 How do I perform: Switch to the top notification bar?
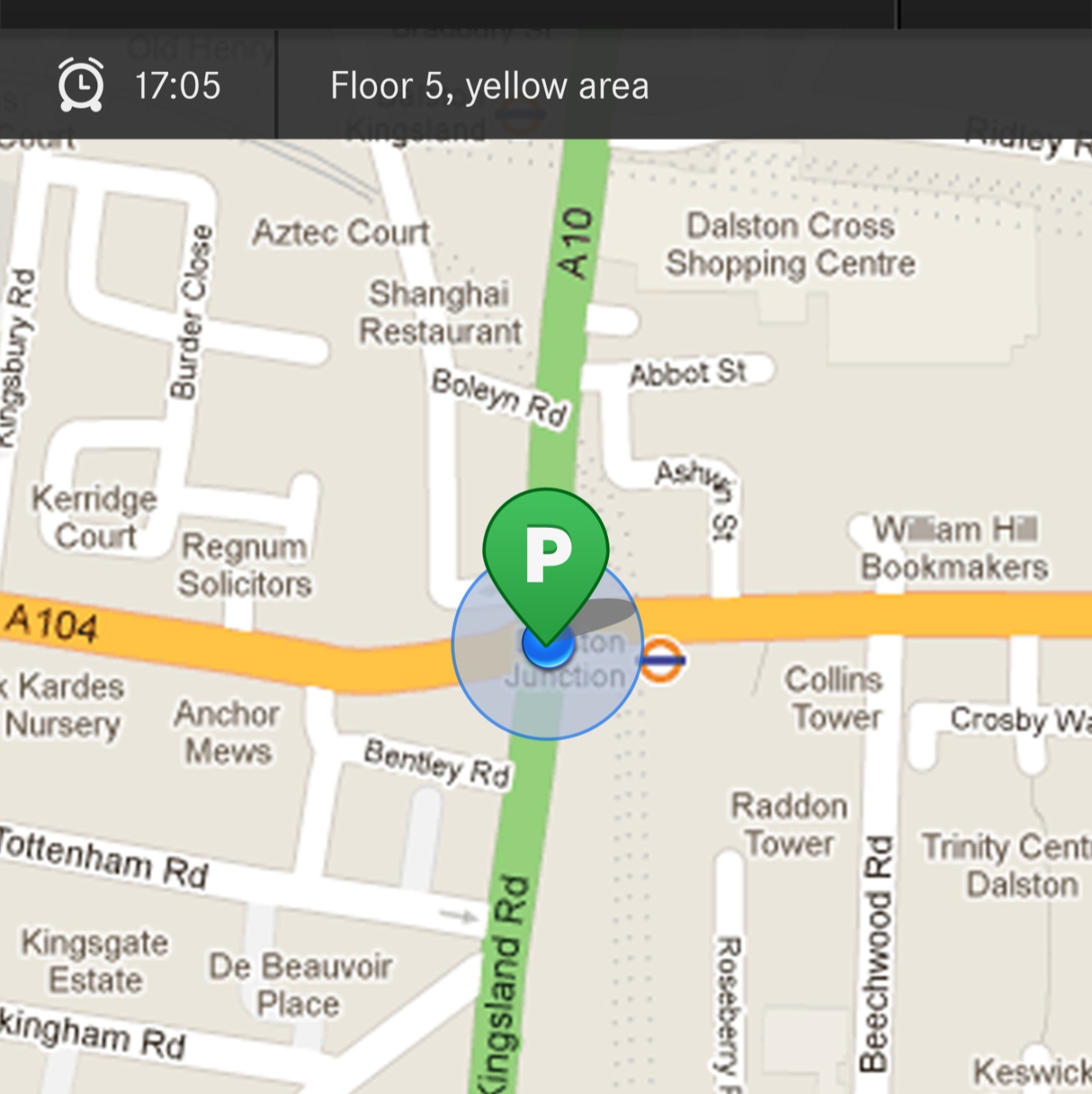(x=546, y=85)
